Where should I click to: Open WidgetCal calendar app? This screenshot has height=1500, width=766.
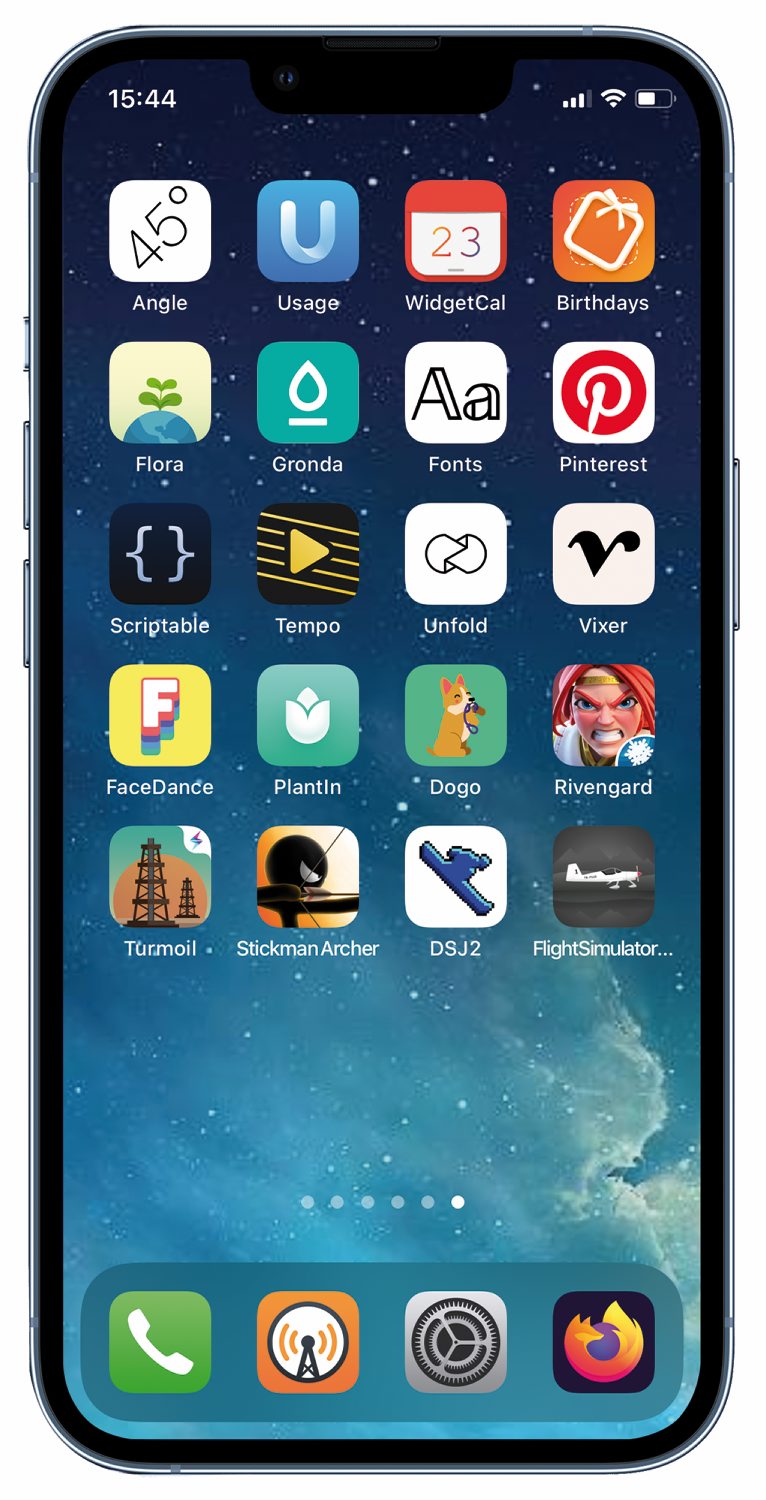[456, 231]
